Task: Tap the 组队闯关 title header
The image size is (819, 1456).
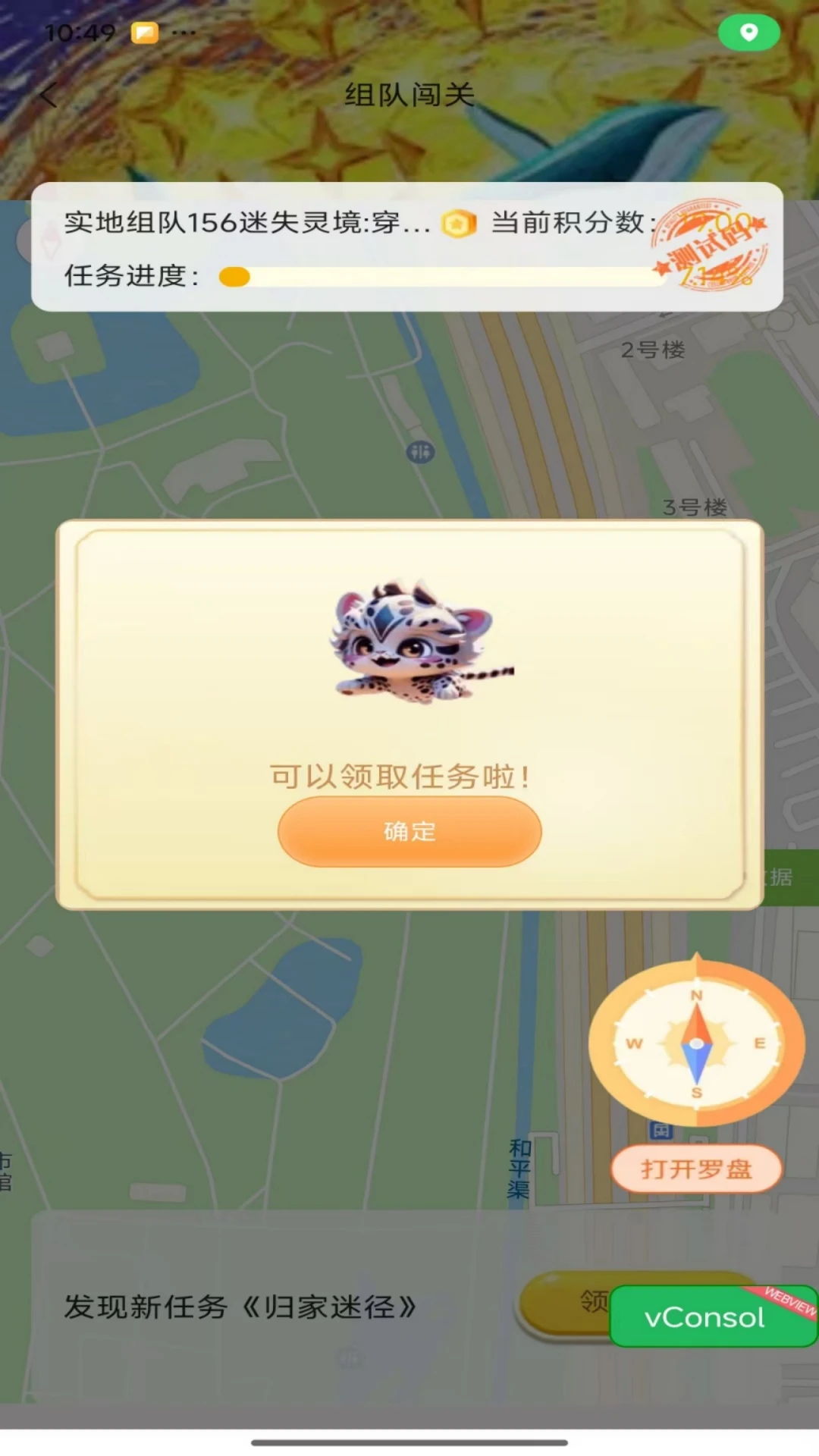Action: coord(409,95)
